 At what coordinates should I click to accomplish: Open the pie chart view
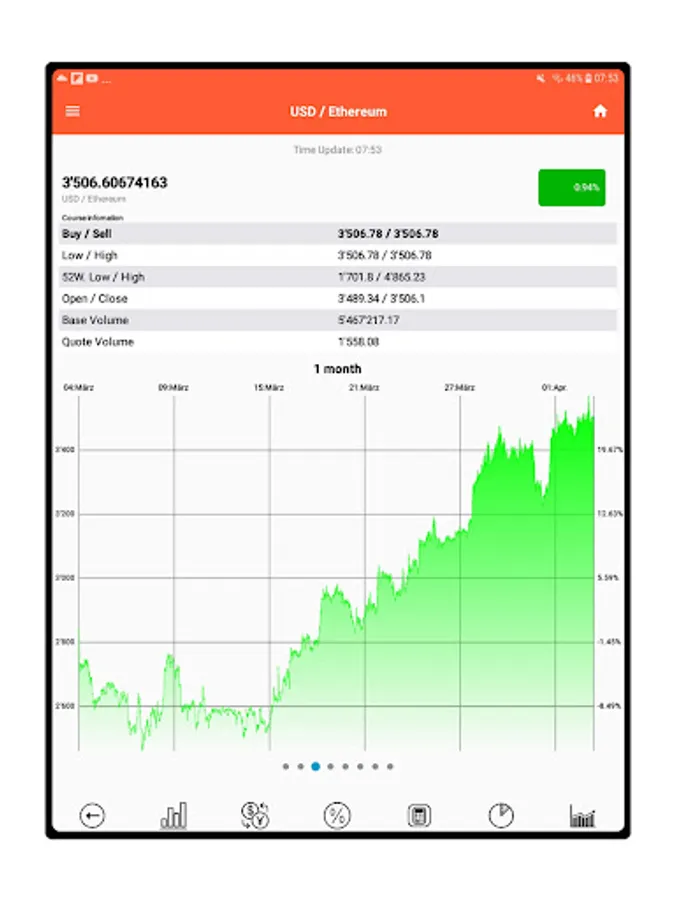point(501,816)
